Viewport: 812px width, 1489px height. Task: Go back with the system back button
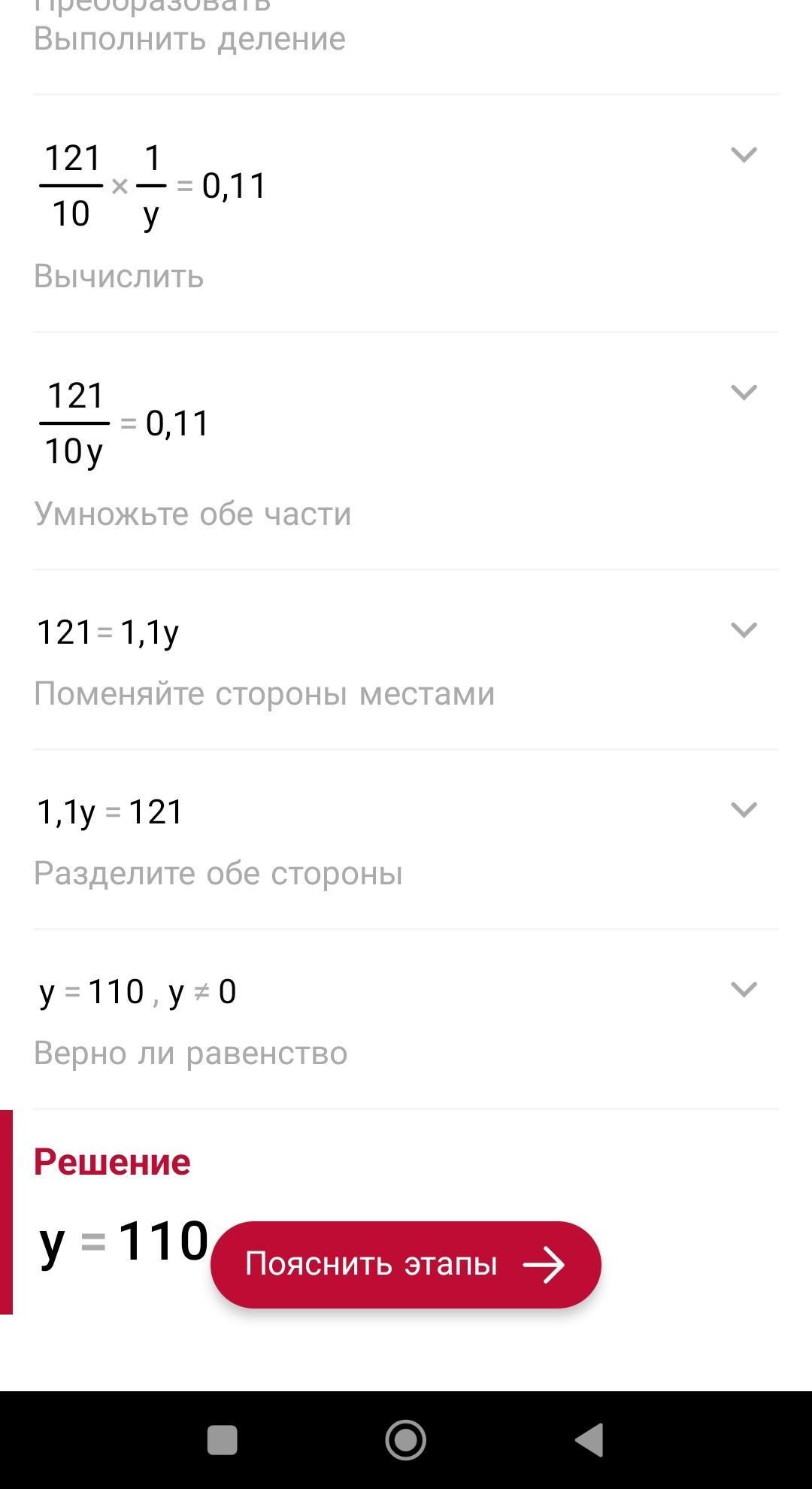pos(590,1440)
